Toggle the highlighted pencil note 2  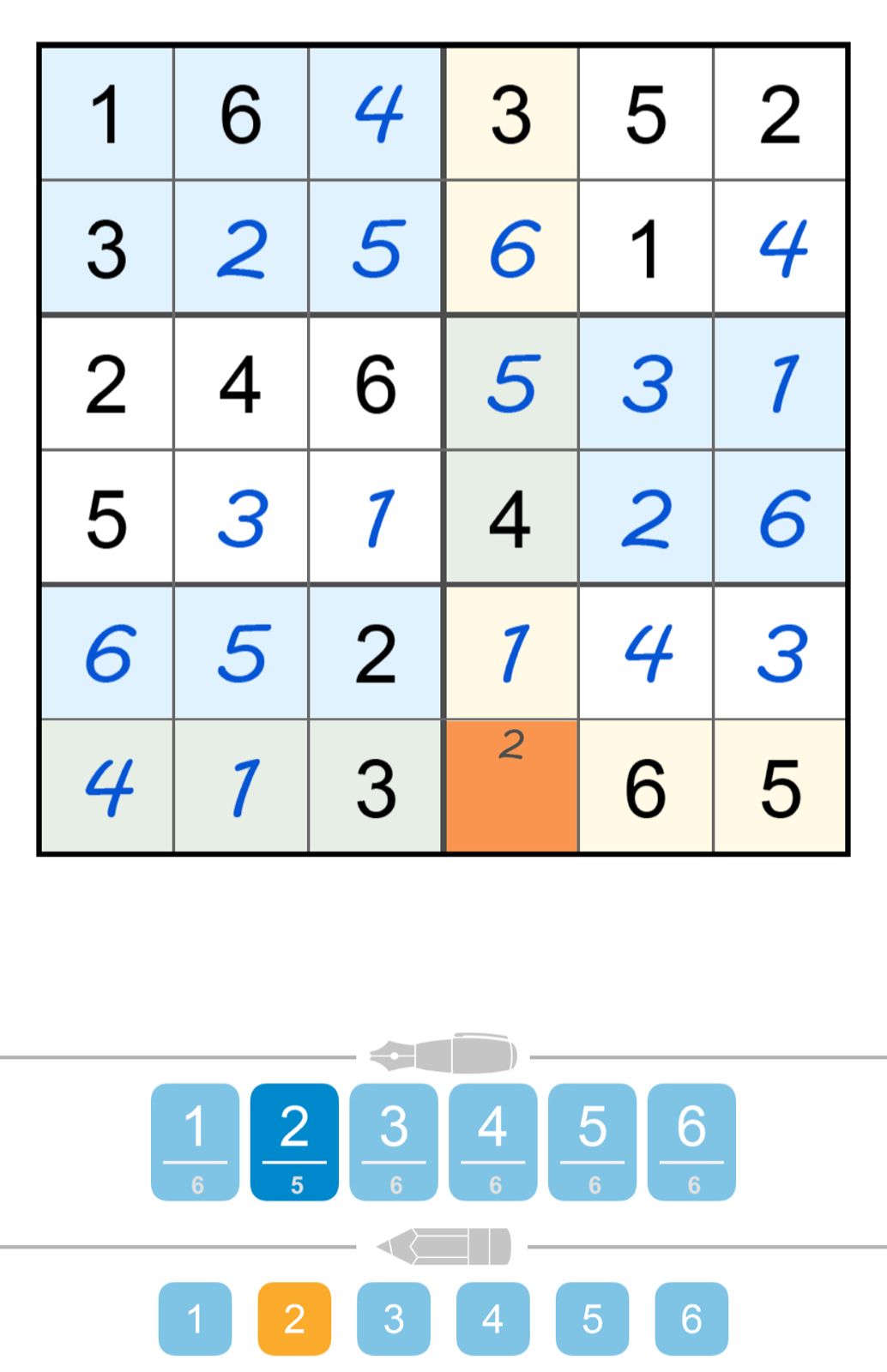click(x=294, y=1319)
